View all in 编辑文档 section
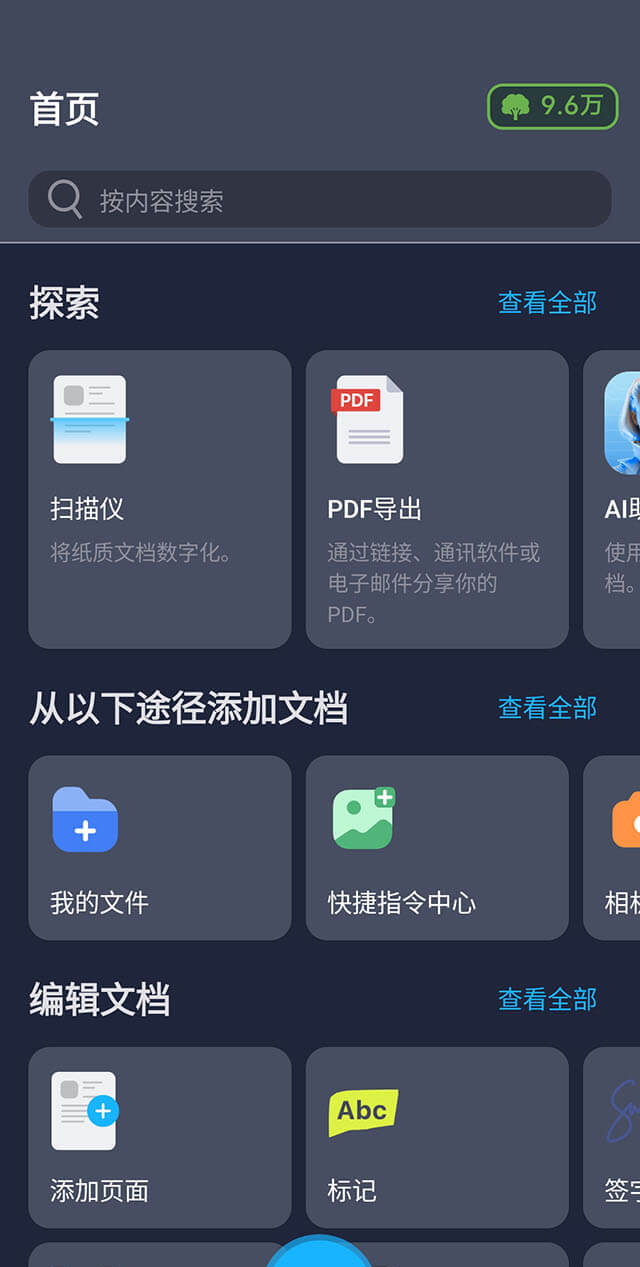The height and width of the screenshot is (1267, 640). coord(547,999)
